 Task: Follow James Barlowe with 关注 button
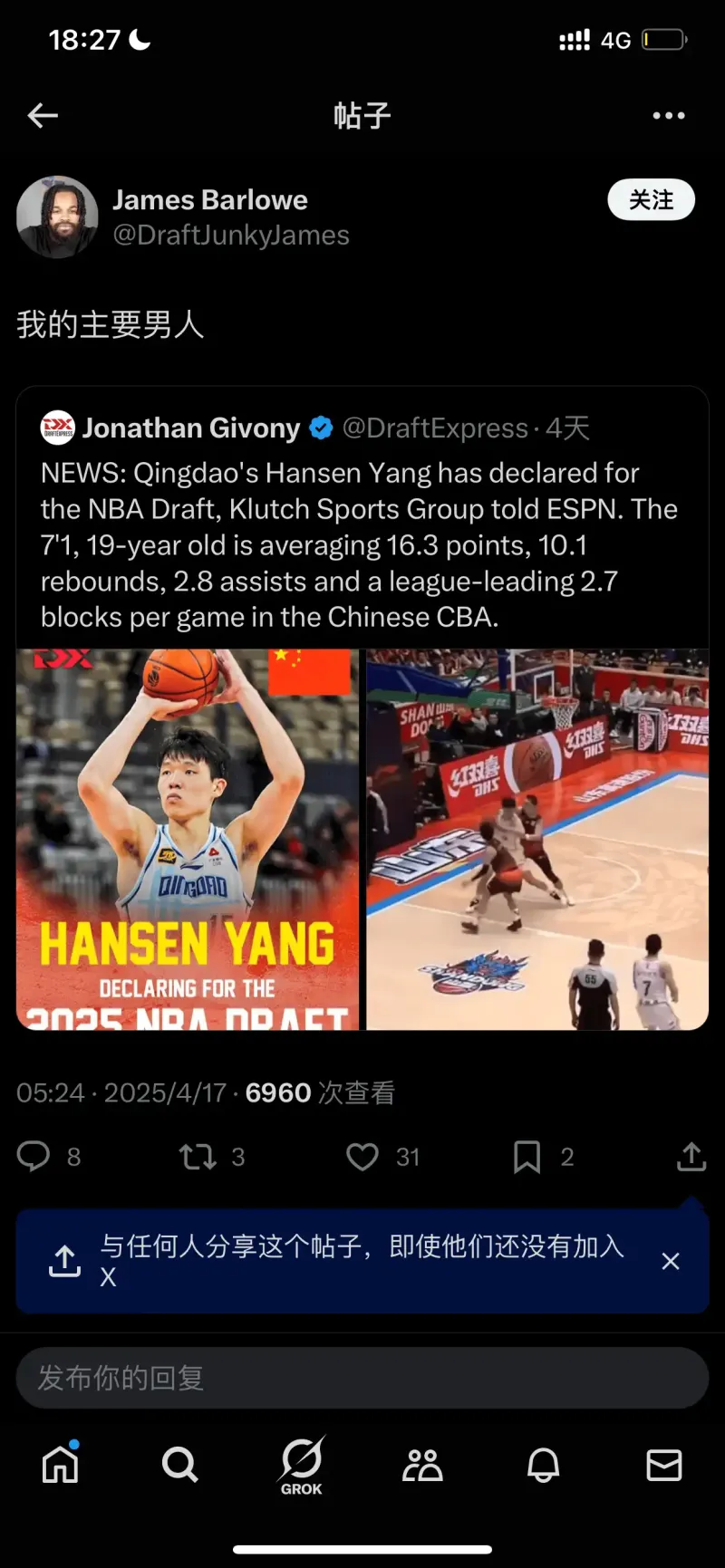tap(651, 199)
